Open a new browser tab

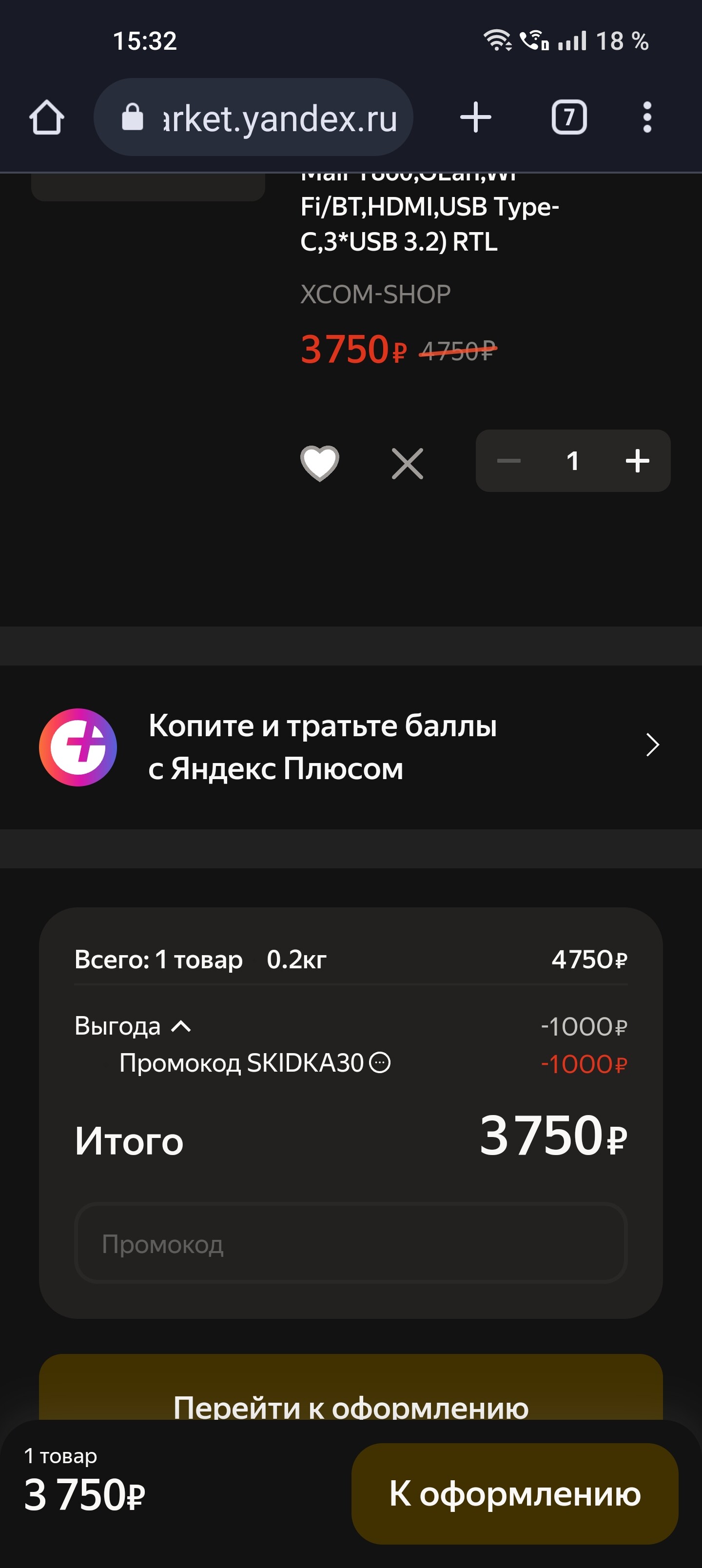[475, 117]
